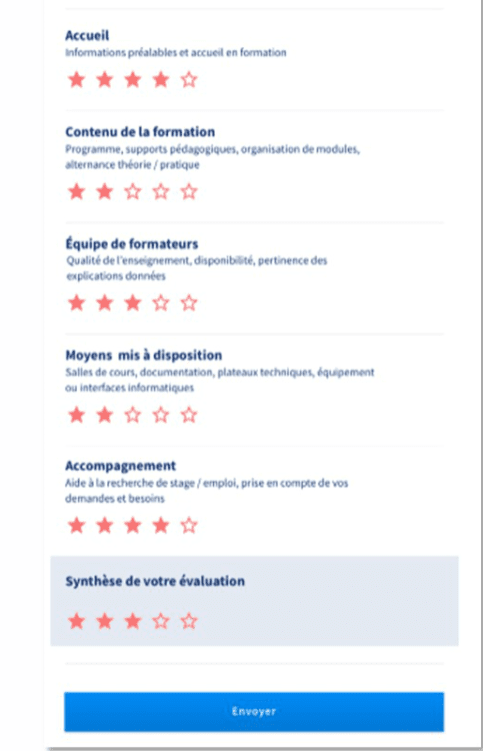Rate Accueil five stars
The image size is (483, 751).
189,80
